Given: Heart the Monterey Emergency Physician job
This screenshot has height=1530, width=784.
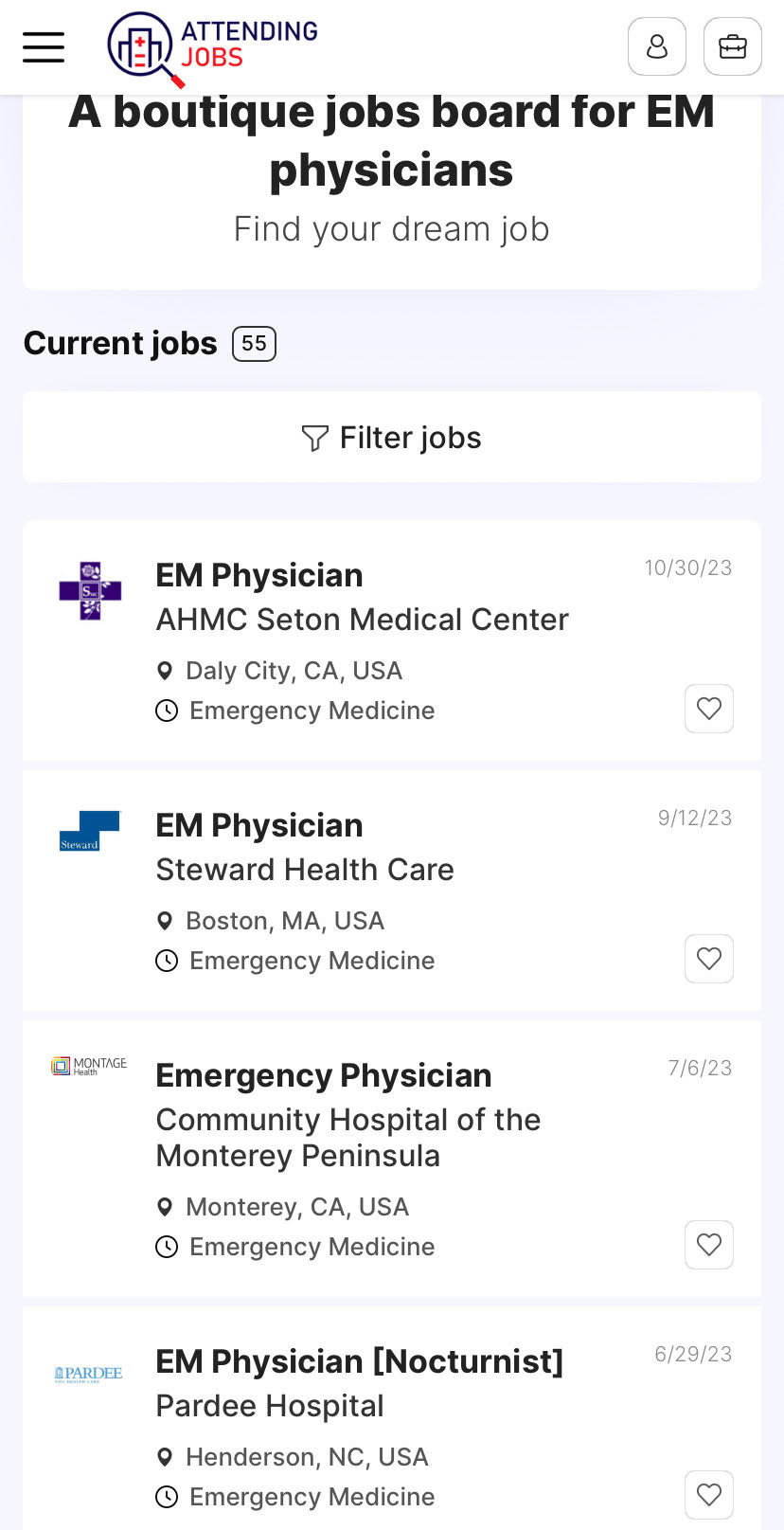Looking at the screenshot, I should tap(709, 1245).
